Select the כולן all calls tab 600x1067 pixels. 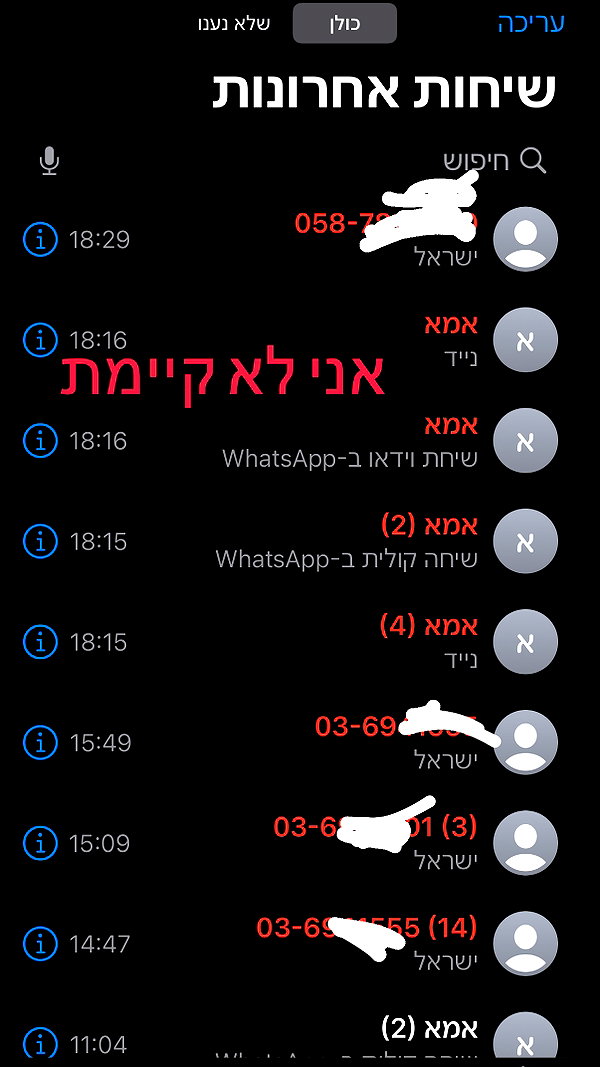pos(345,23)
